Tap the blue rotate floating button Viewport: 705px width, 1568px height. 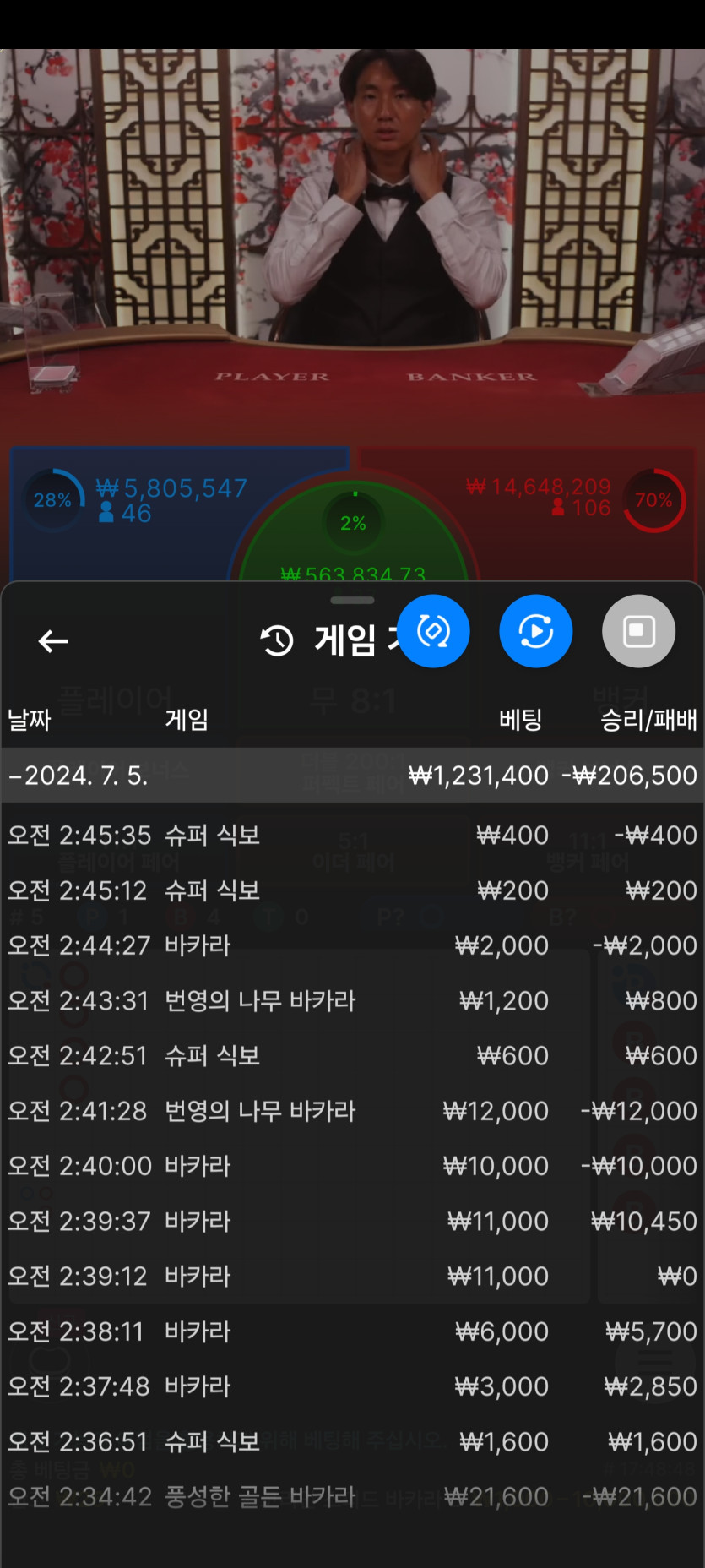pos(433,631)
